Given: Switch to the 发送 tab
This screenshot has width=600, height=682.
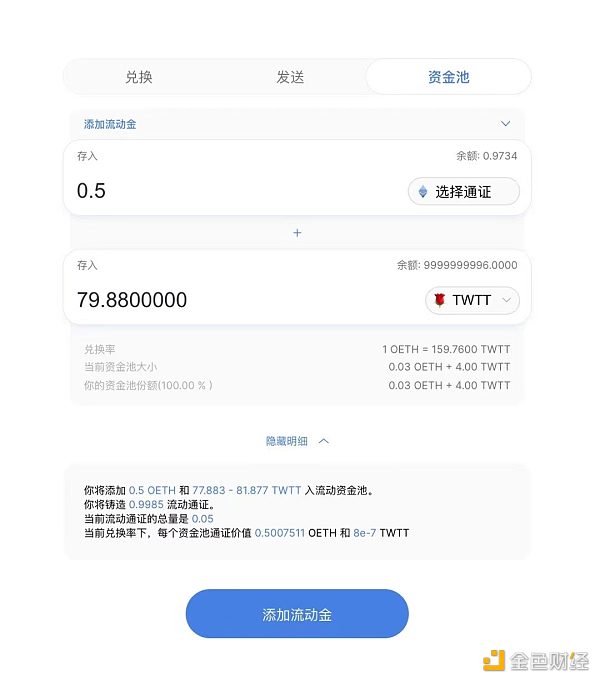Looking at the screenshot, I should click(290, 77).
